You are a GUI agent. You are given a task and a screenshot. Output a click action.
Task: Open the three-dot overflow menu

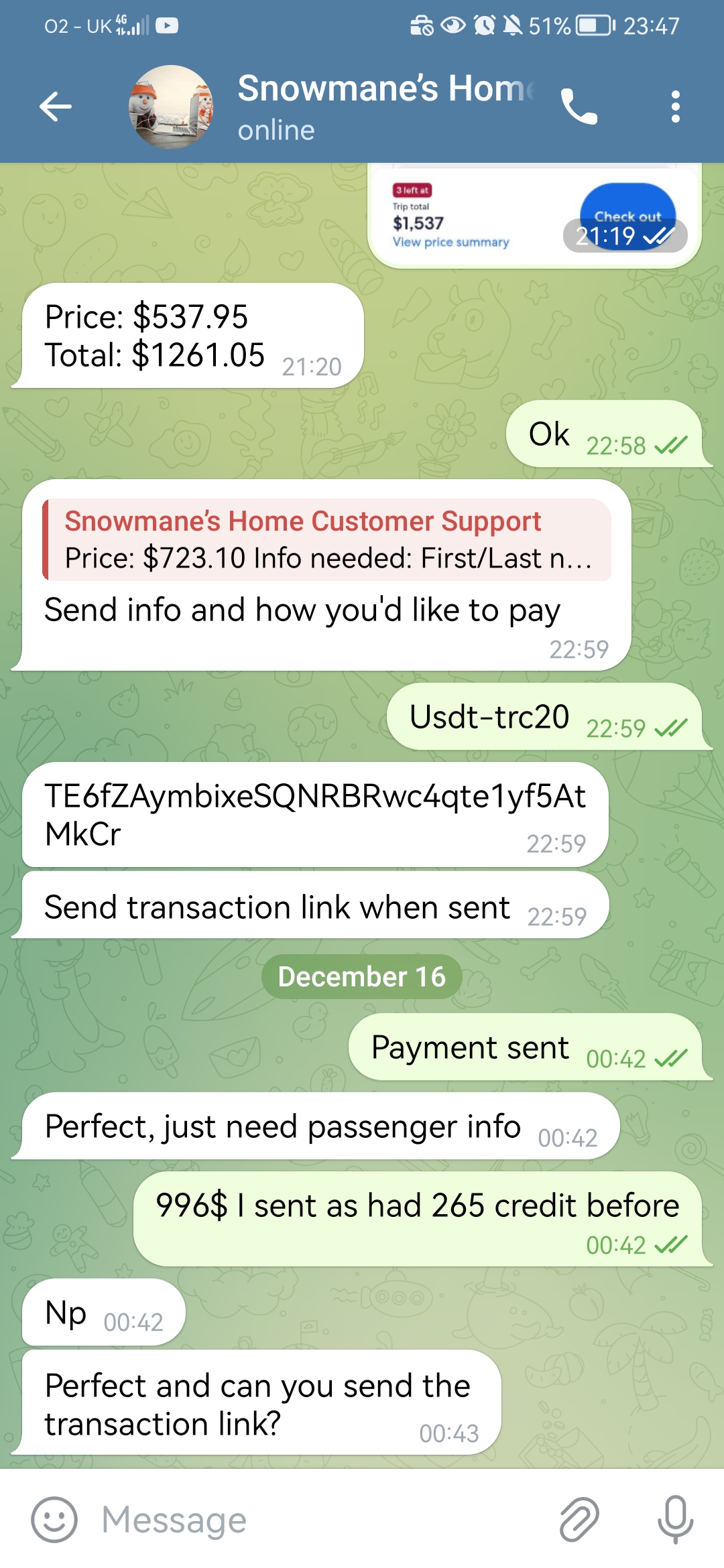(675, 107)
